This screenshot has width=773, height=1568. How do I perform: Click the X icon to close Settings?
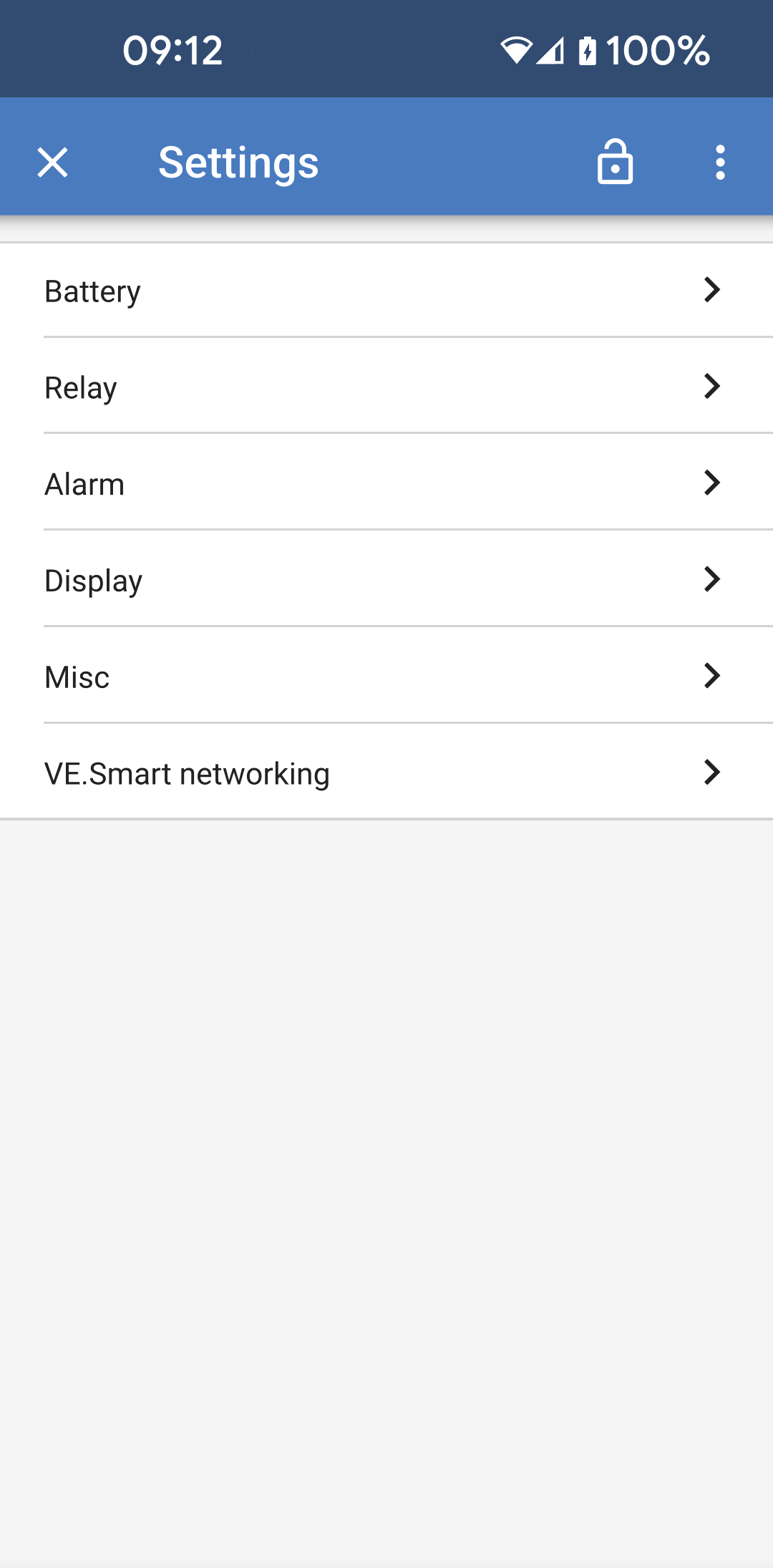52,162
